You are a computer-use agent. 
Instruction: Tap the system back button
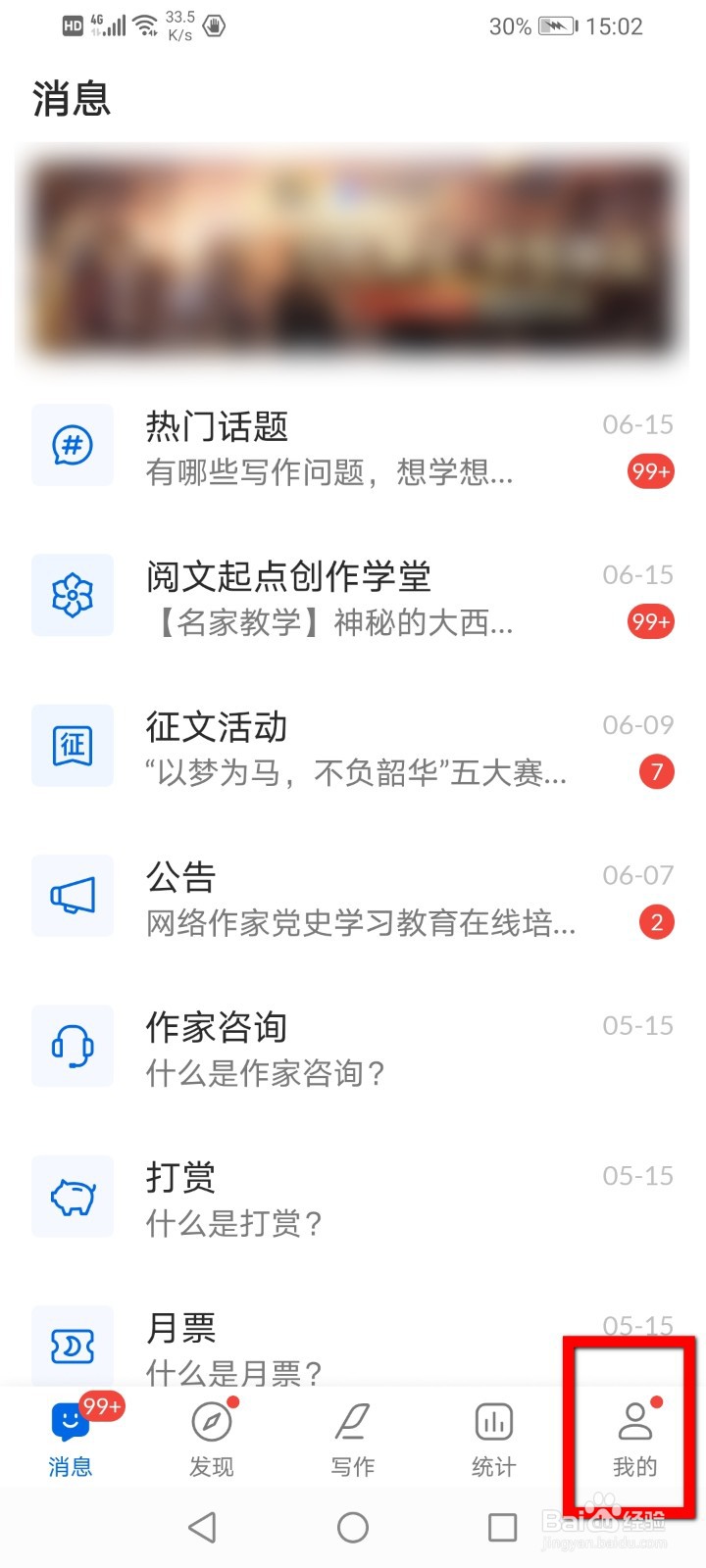(x=202, y=1527)
